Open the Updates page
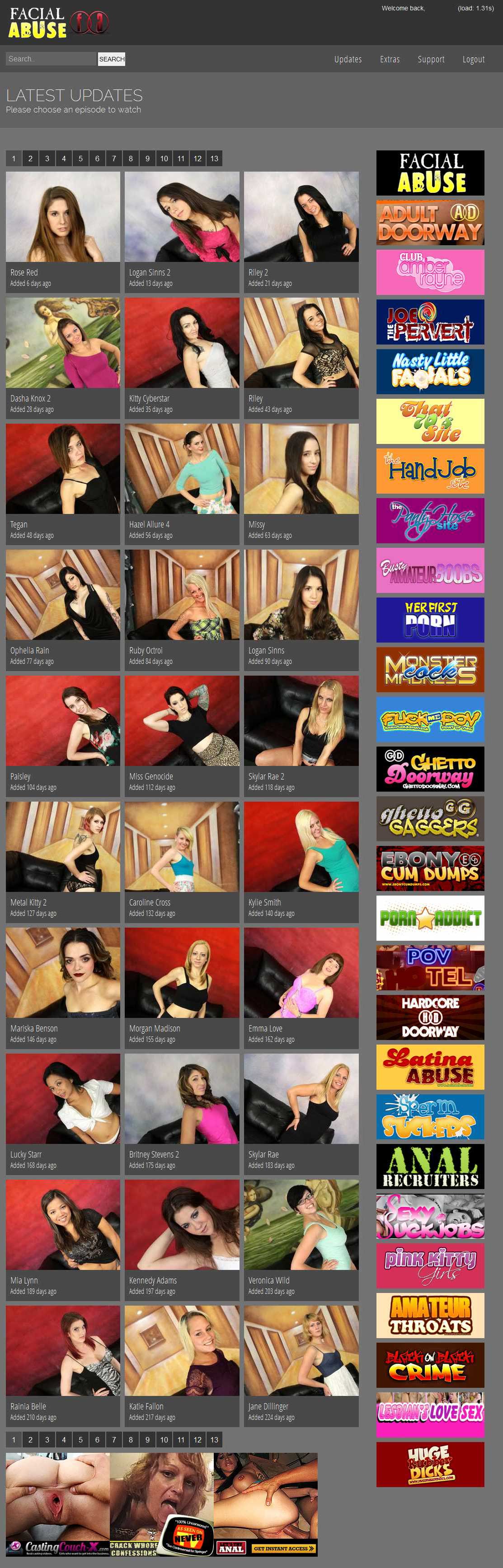This screenshot has width=503, height=1568. coord(348,60)
